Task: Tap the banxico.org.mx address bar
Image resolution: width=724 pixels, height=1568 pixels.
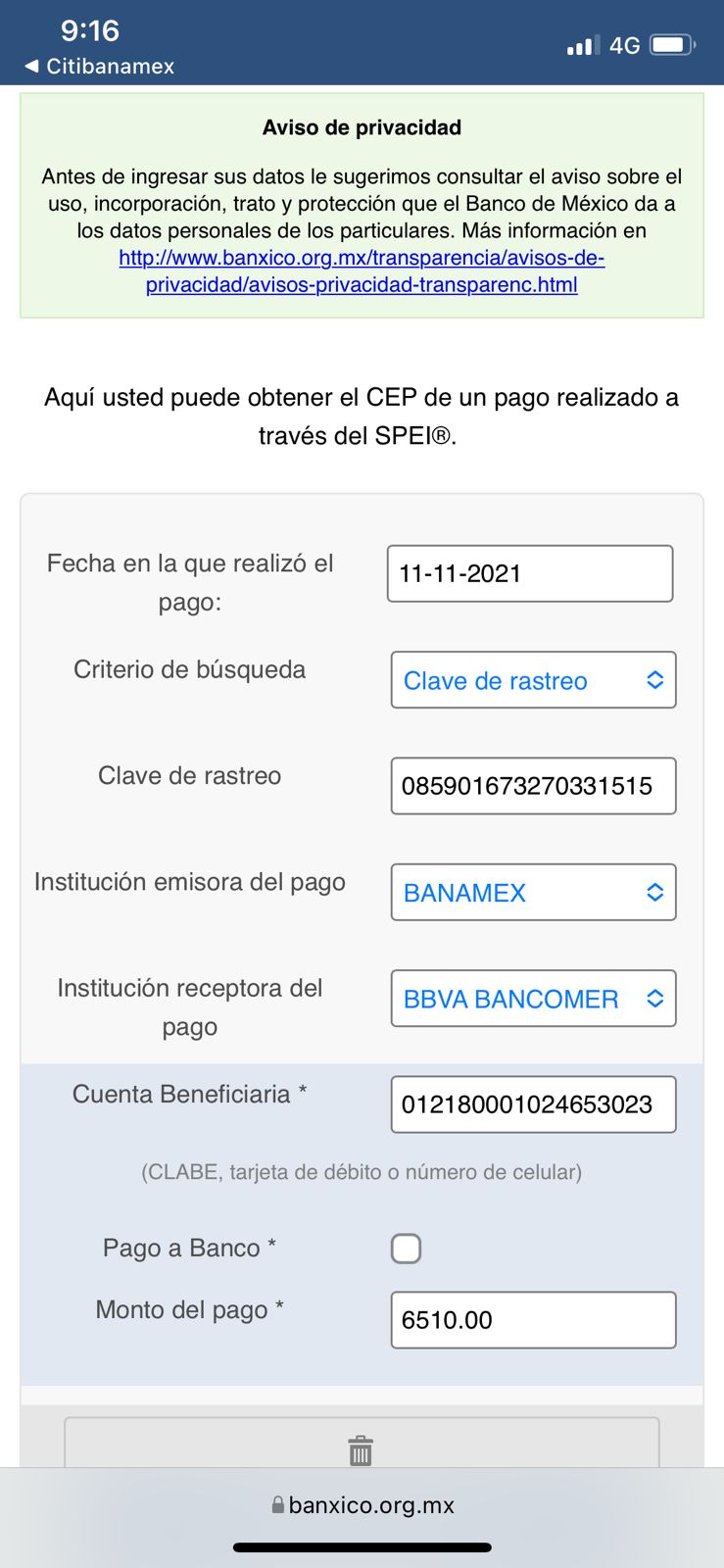Action: coord(362,1505)
